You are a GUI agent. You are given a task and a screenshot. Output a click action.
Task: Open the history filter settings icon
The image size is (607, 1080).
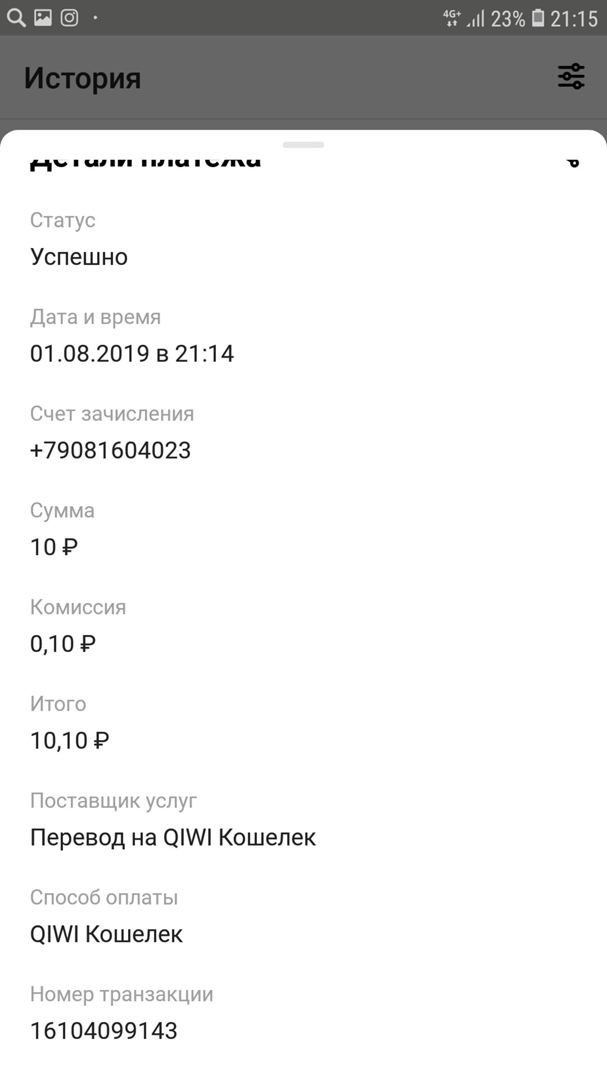571,77
